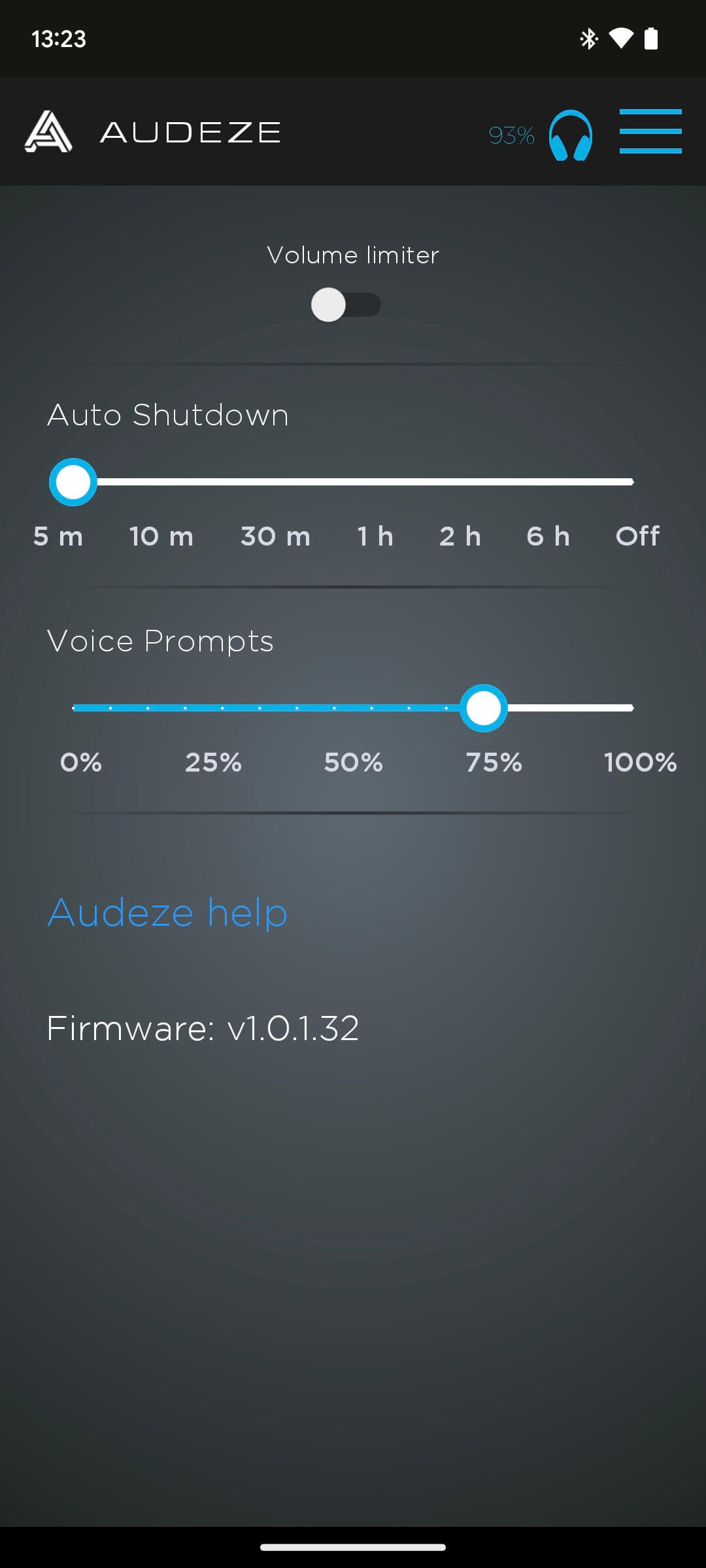Turn Auto Shutdown Off
This screenshot has height=1568, width=706.
click(x=632, y=482)
